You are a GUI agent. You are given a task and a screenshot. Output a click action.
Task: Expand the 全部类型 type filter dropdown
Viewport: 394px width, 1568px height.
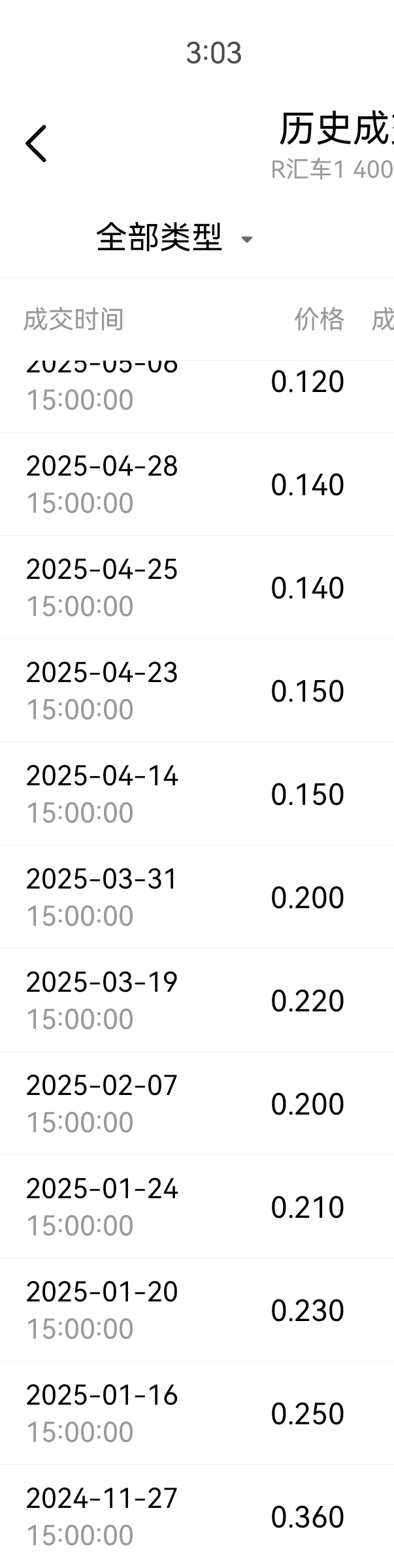174,237
